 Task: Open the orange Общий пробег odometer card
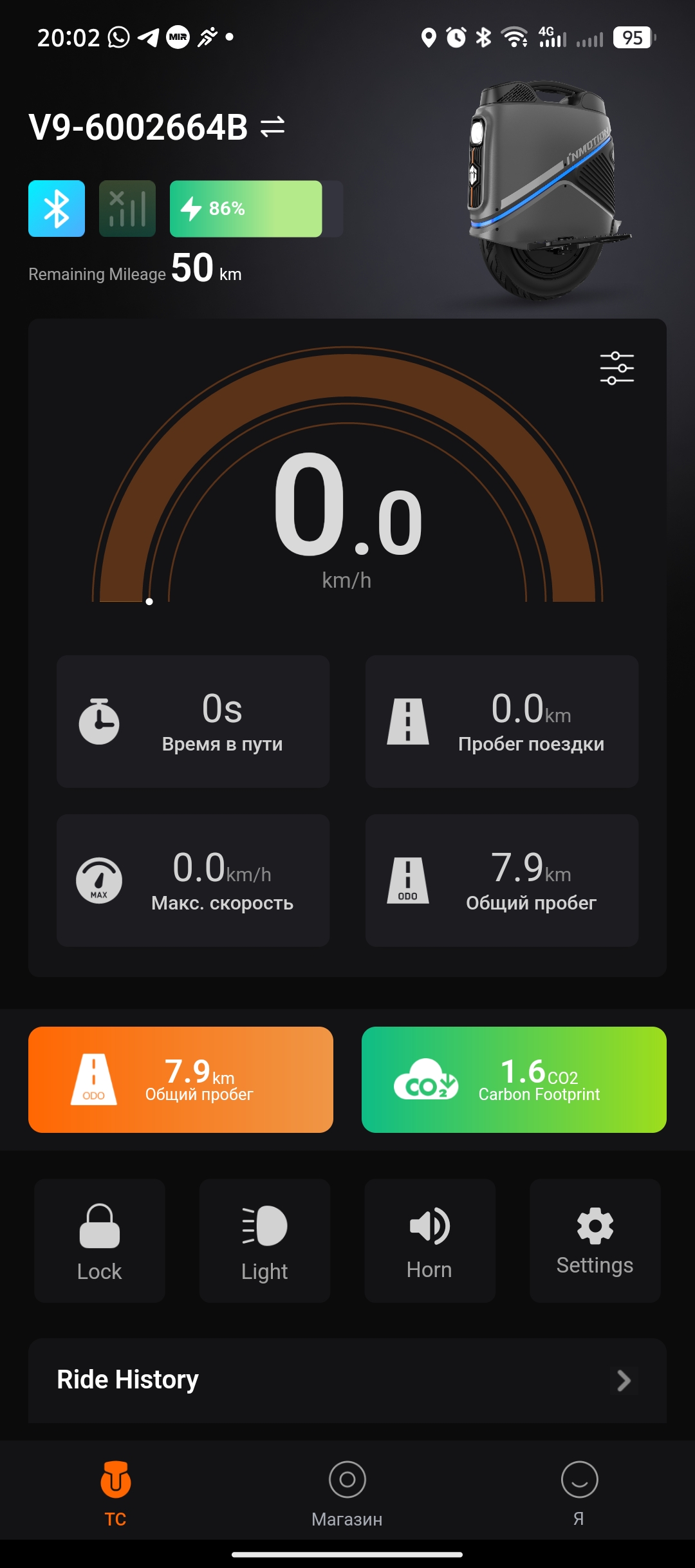(x=181, y=1079)
